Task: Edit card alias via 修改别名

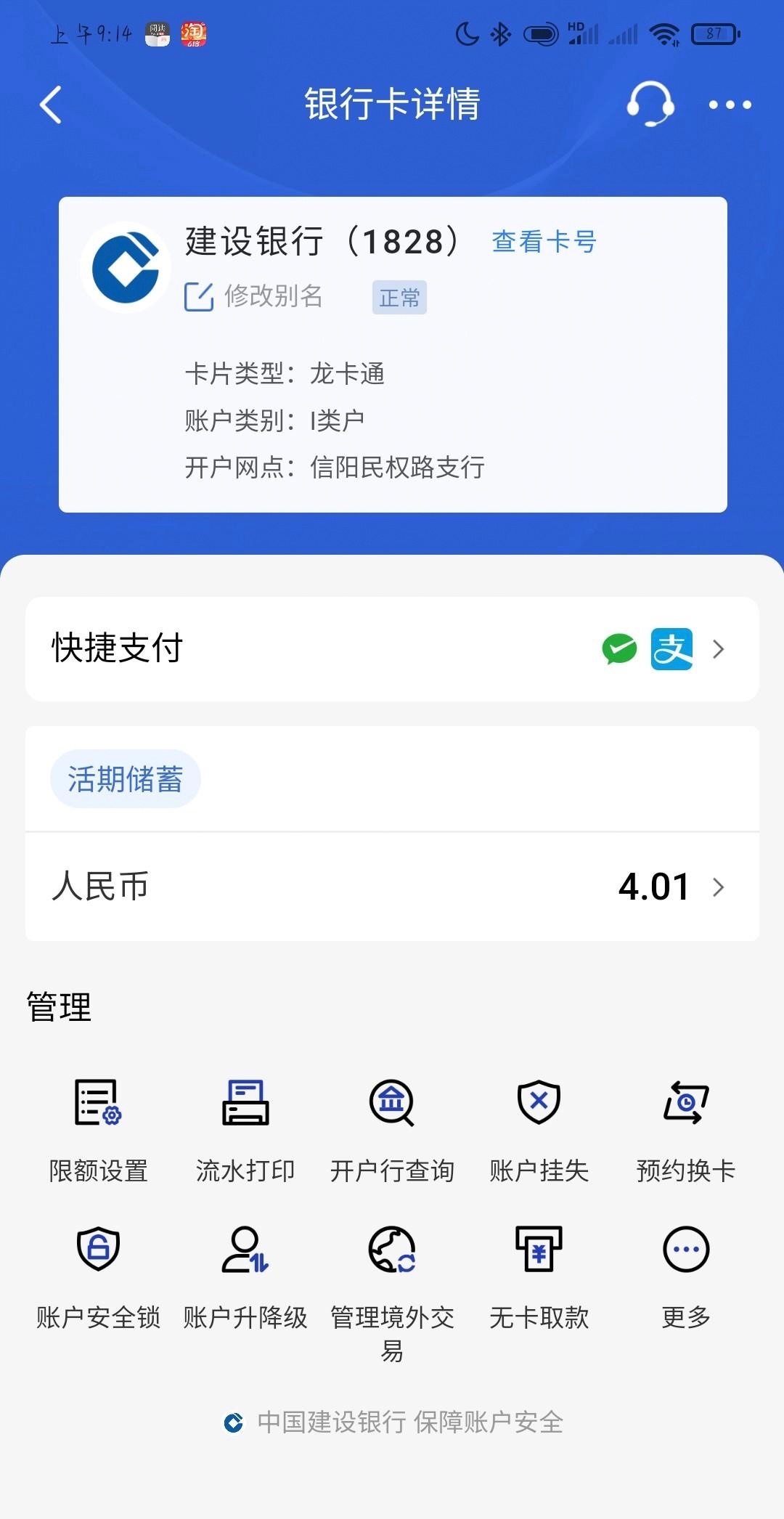Action: 254,296
